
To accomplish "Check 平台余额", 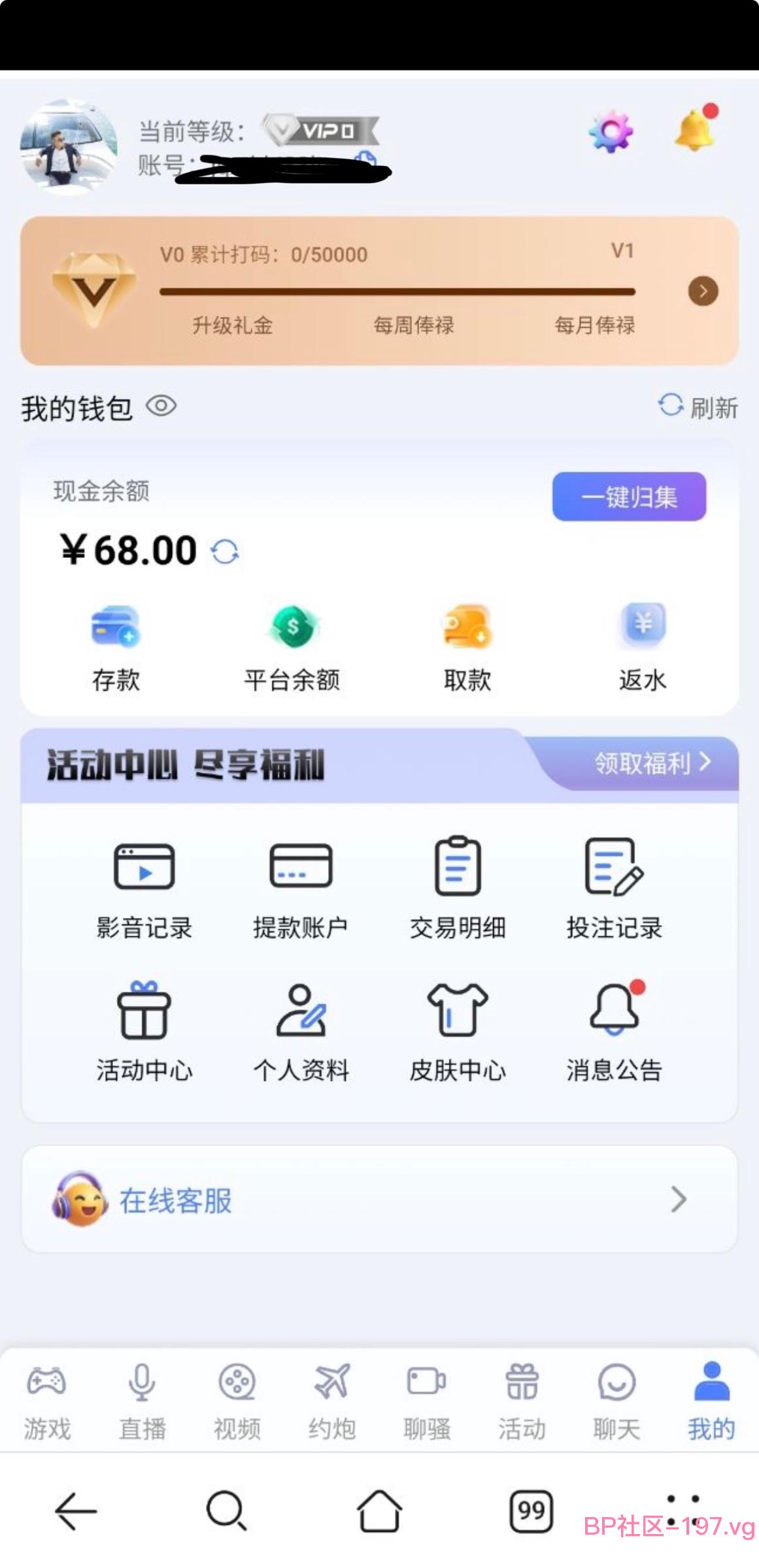I will pyautogui.click(x=292, y=648).
